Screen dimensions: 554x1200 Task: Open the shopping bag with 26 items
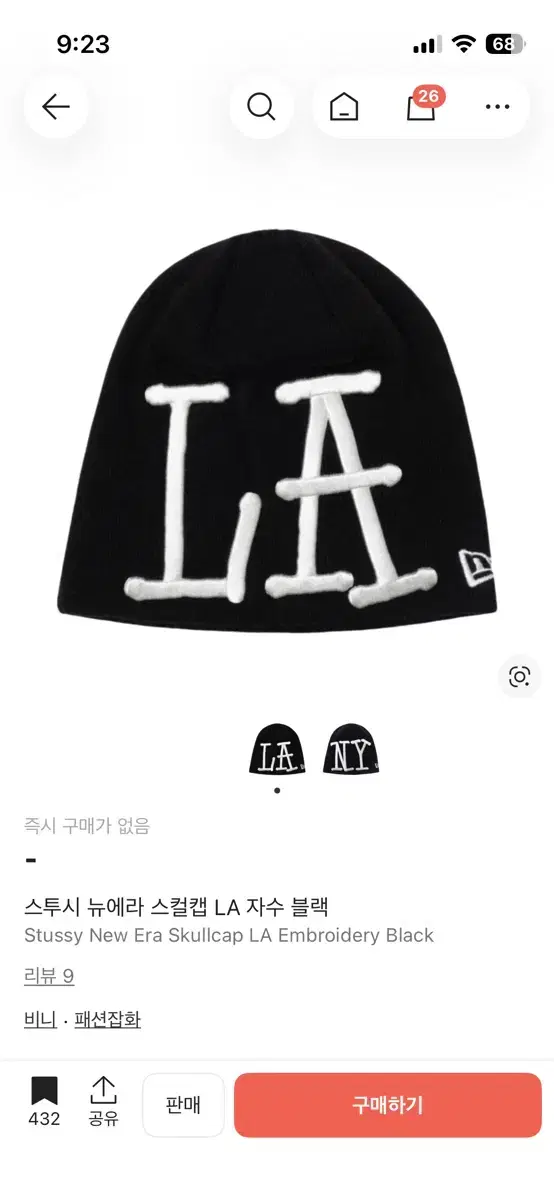(423, 104)
